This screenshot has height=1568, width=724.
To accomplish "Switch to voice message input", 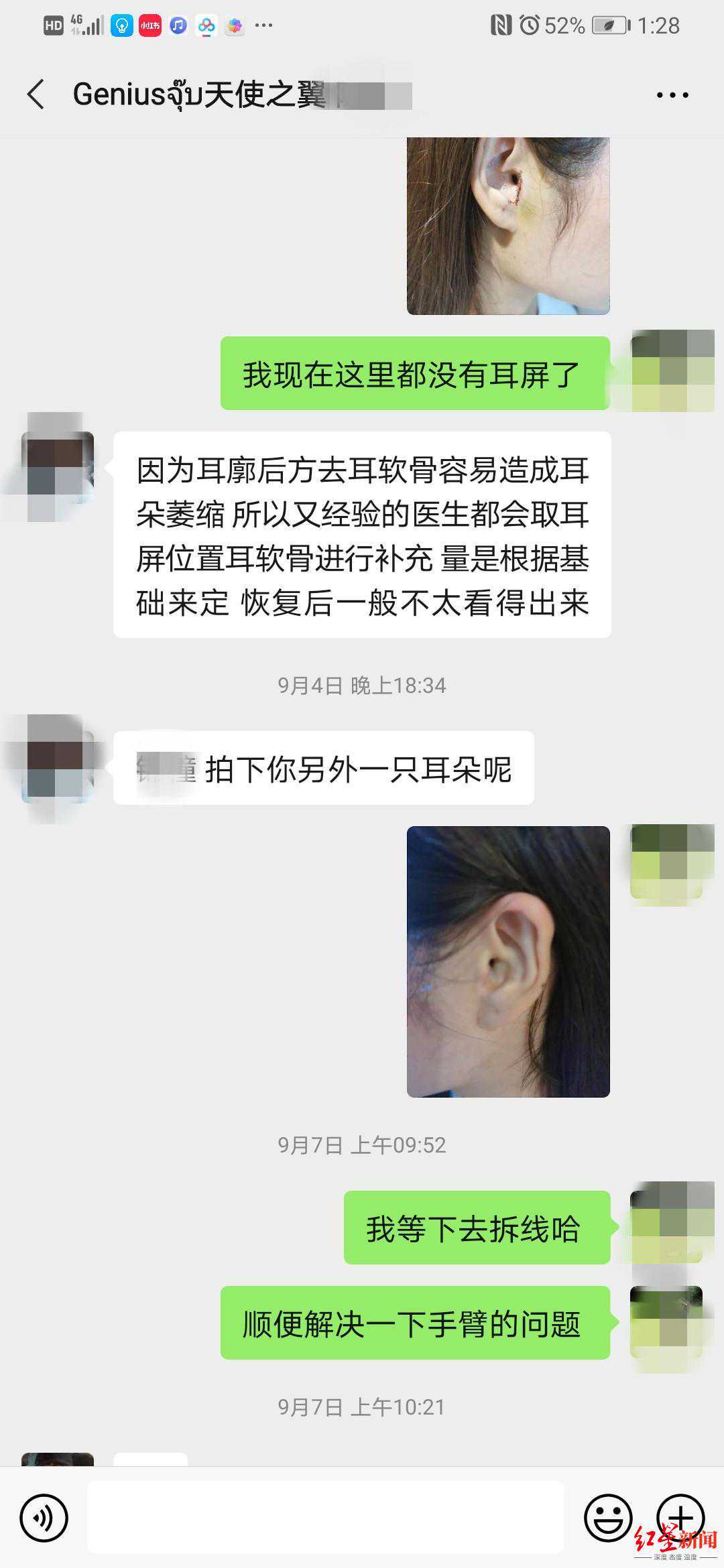I will [x=44, y=1518].
